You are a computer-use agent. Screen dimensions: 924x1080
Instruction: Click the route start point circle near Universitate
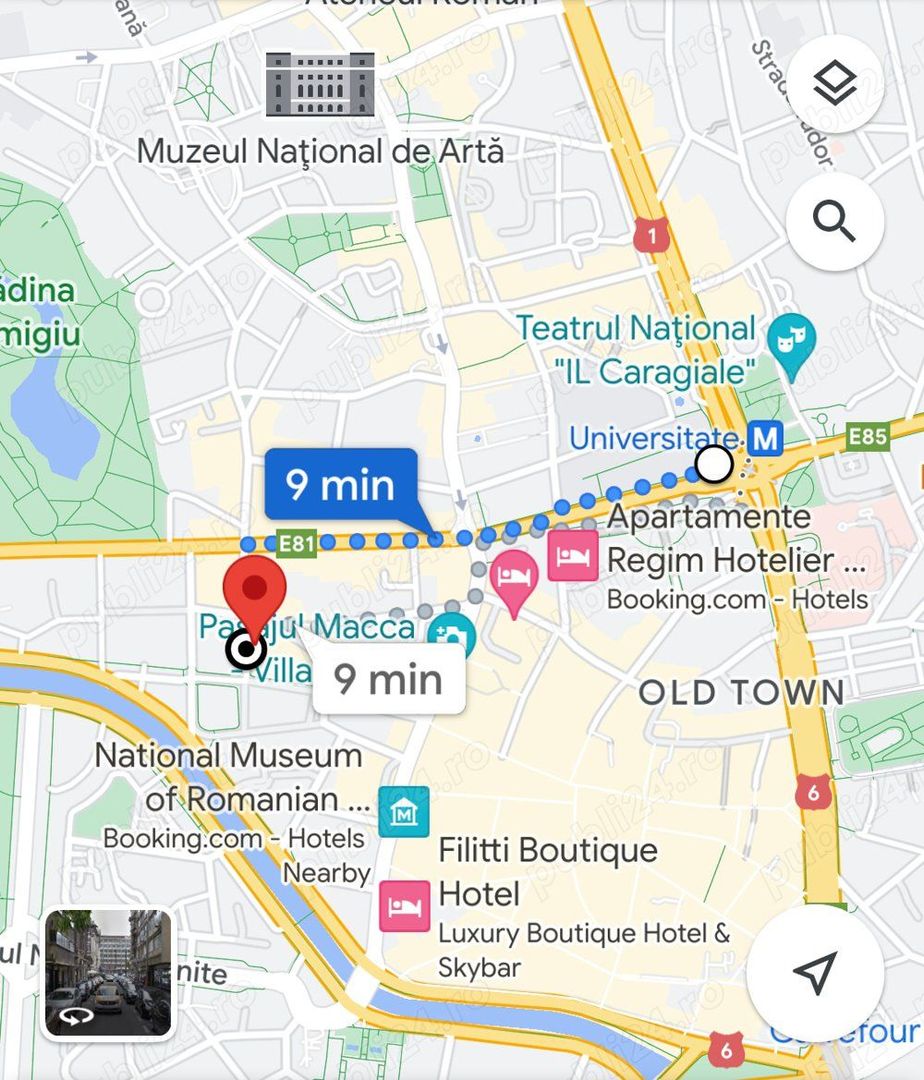pyautogui.click(x=712, y=462)
